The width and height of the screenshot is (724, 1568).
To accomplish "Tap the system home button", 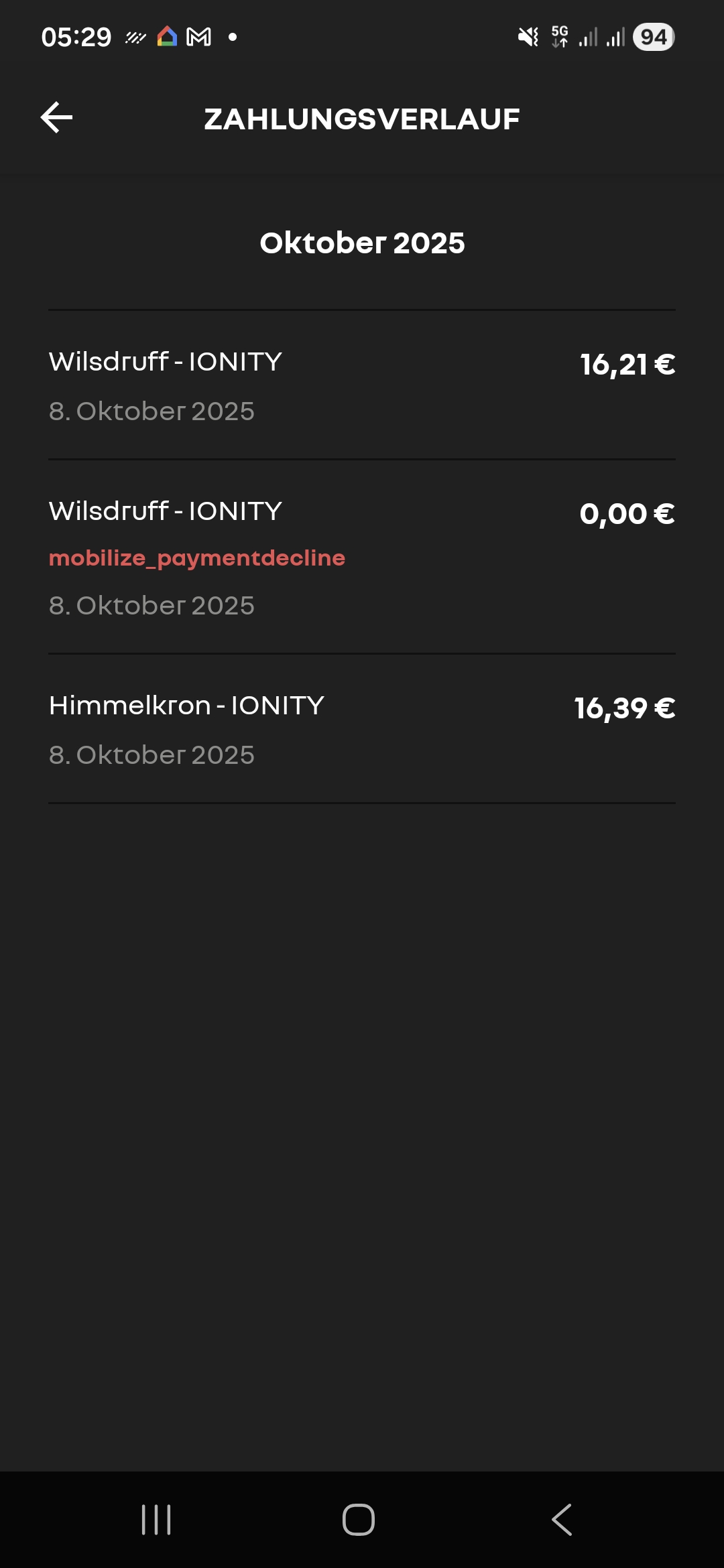I will click(359, 1519).
